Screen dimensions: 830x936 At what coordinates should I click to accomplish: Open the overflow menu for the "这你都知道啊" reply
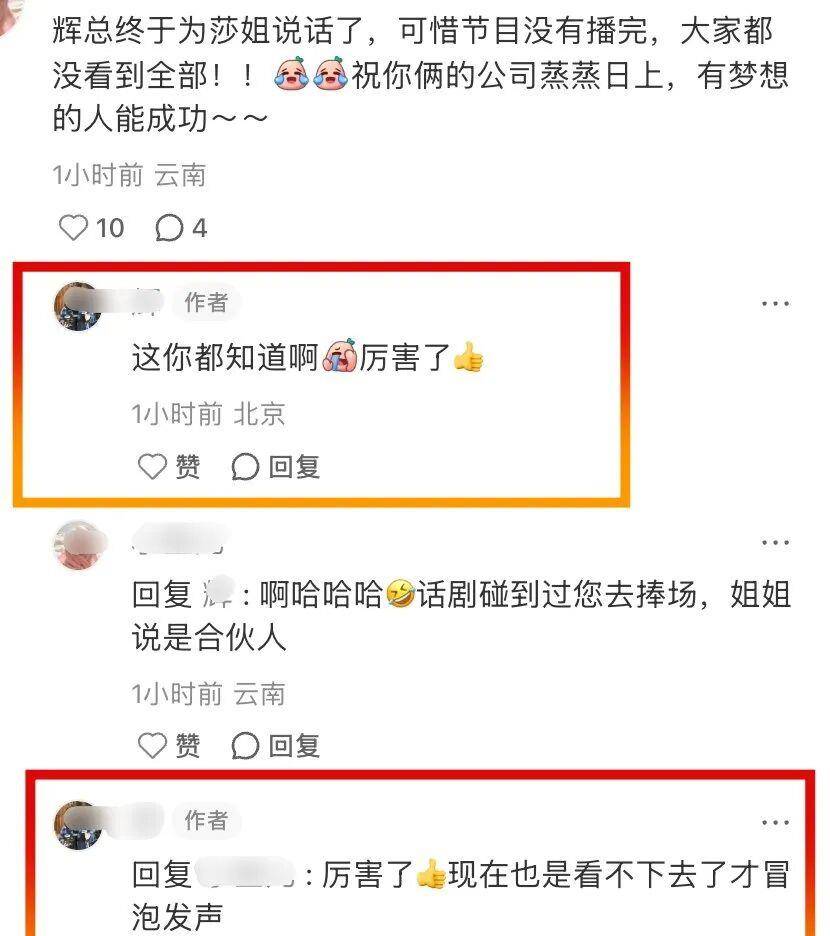(x=776, y=303)
